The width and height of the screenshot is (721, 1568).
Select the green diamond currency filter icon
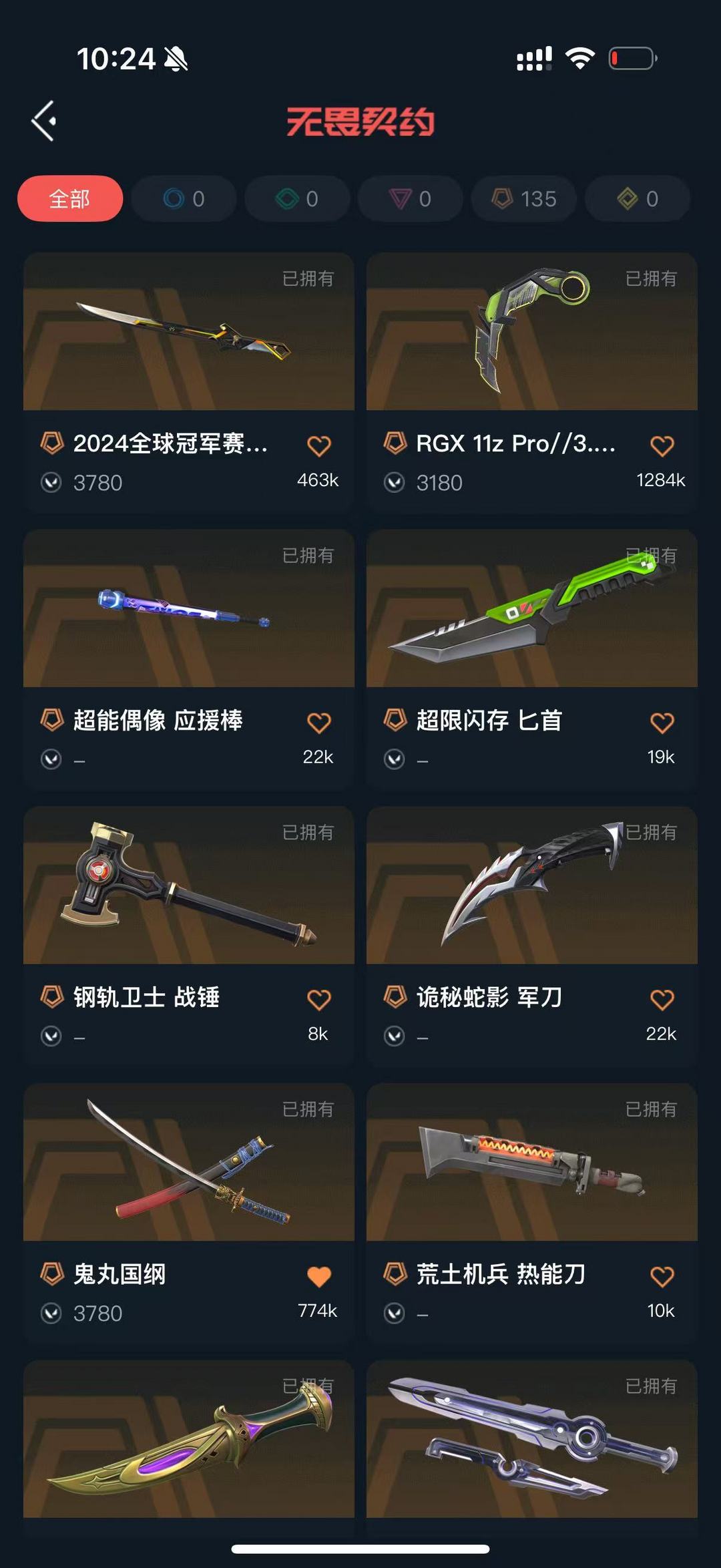(x=287, y=198)
